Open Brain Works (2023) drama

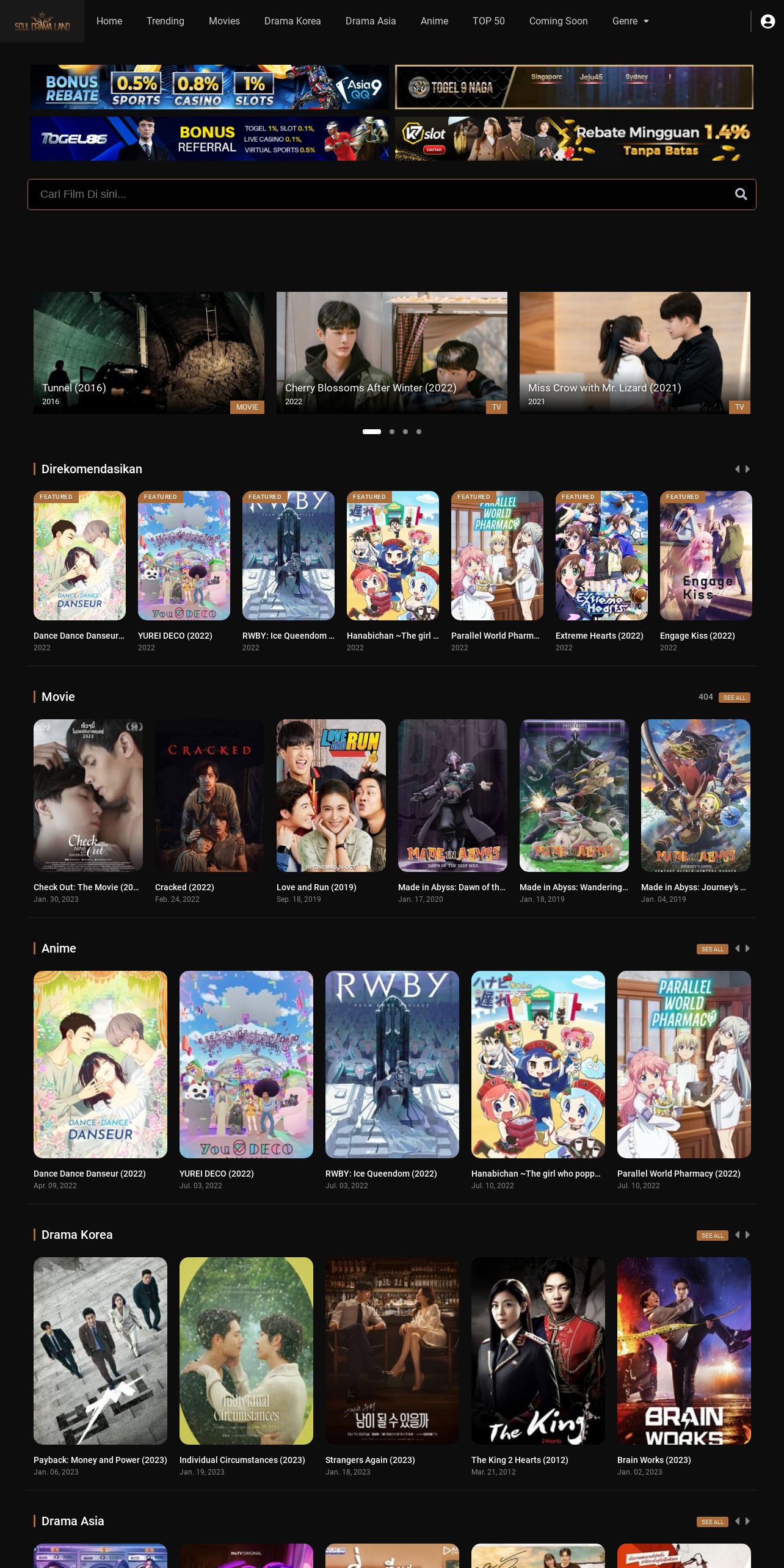click(x=684, y=1351)
